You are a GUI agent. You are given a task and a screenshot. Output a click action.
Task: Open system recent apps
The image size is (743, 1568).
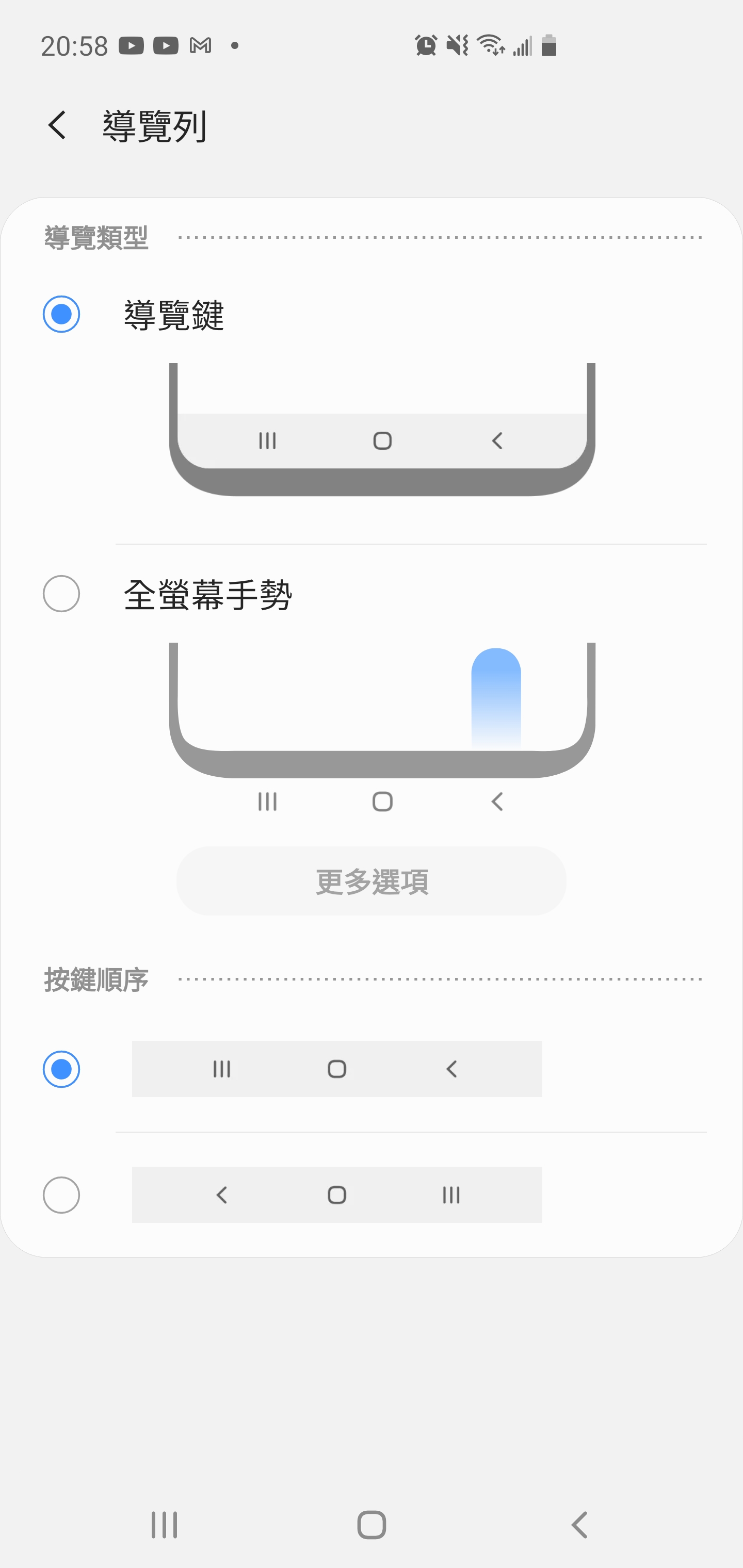164,1525
